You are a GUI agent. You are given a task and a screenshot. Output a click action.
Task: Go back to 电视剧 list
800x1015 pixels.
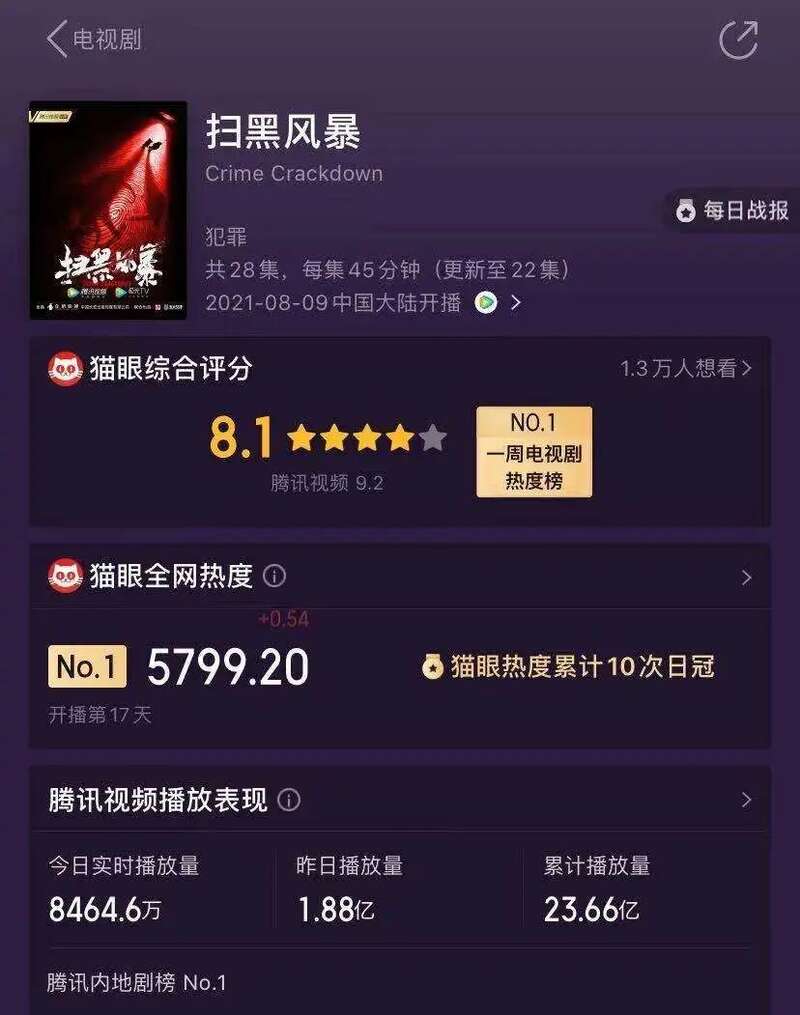point(92,40)
